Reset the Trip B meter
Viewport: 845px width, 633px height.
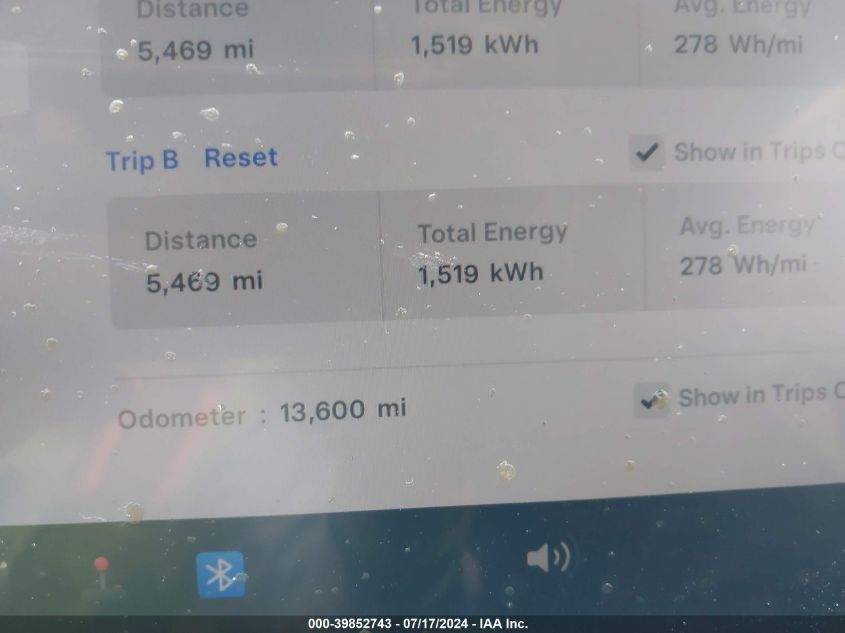(241, 158)
